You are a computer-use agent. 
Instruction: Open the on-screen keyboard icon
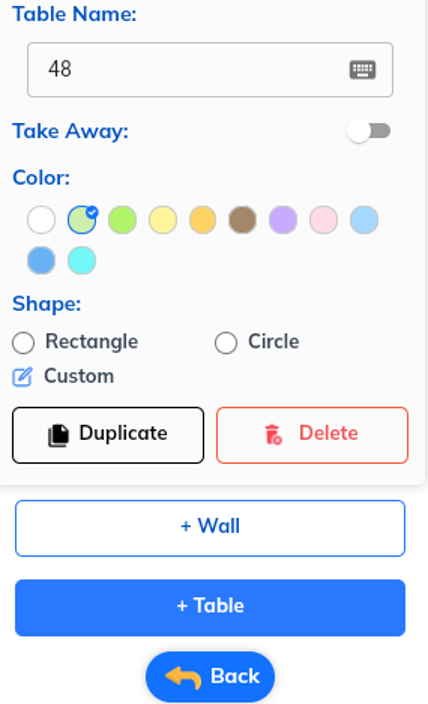pyautogui.click(x=362, y=70)
